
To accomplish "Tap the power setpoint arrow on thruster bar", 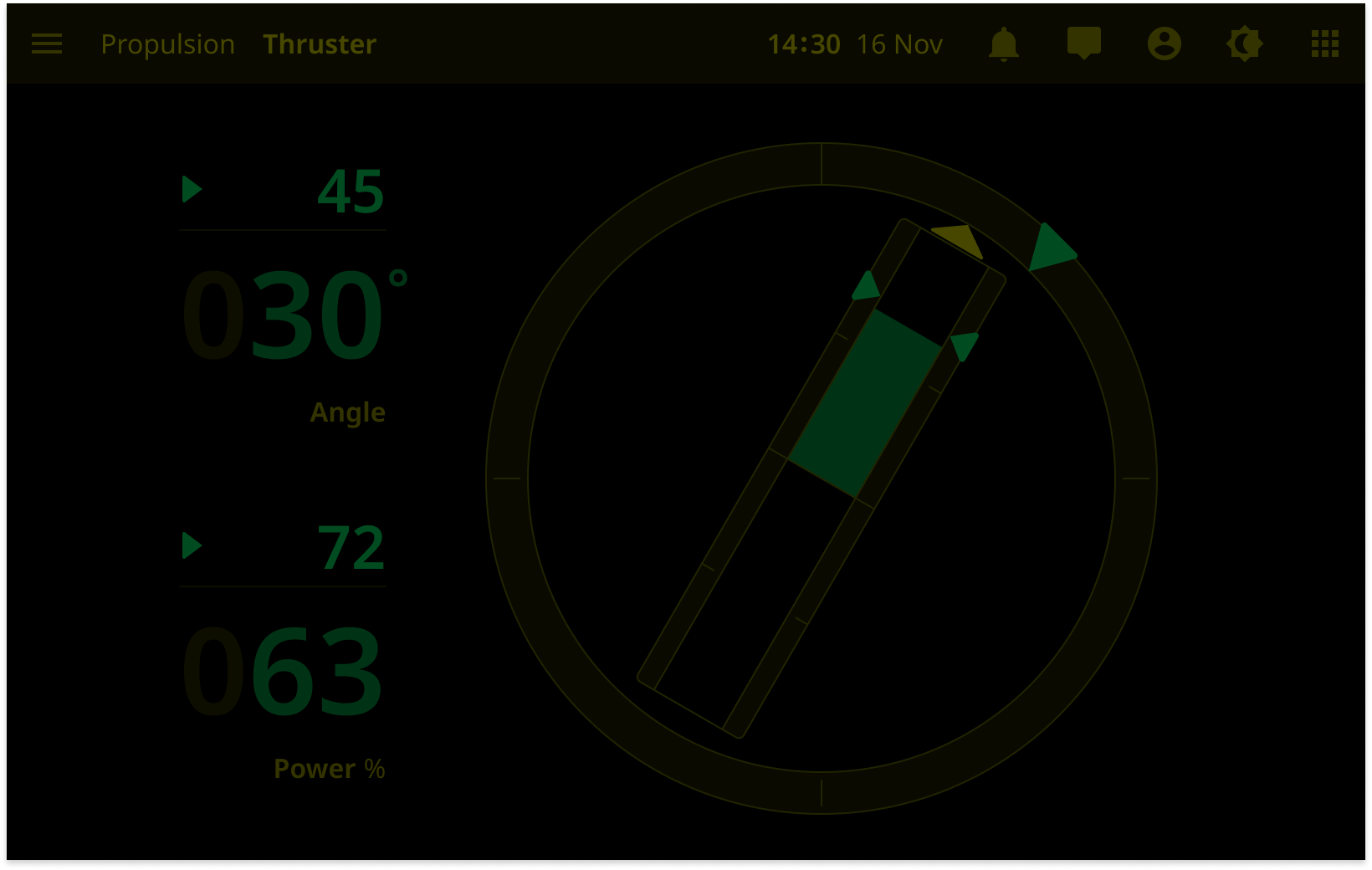I will point(963,345).
